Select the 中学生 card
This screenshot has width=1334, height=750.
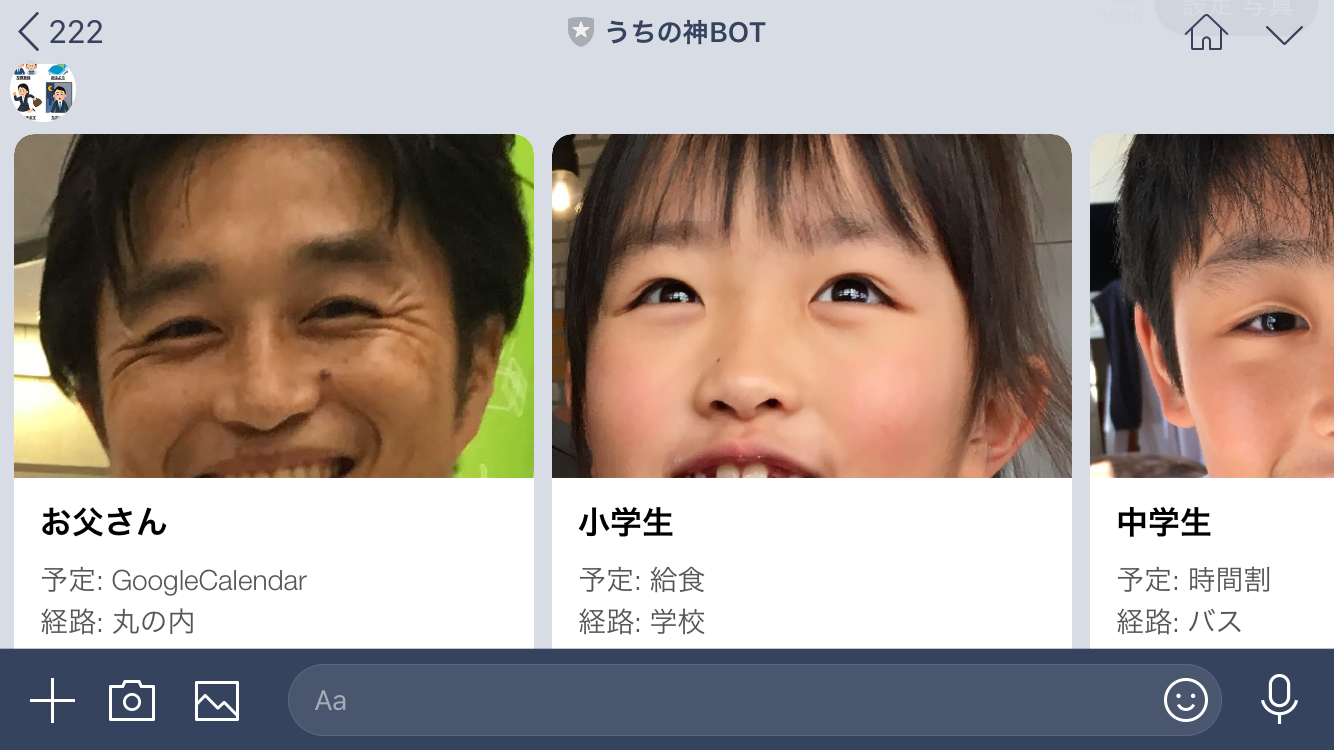click(x=1211, y=390)
